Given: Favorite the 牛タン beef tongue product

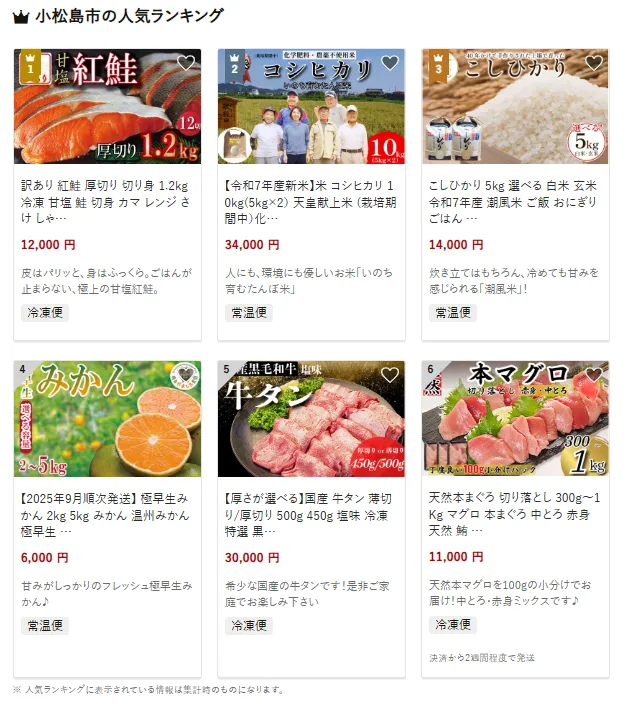Looking at the screenshot, I should click(390, 375).
